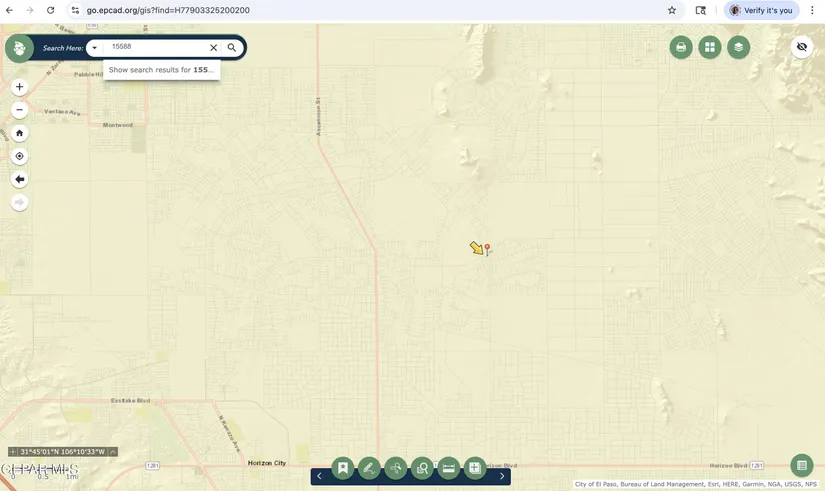Clear the search text 15588
This screenshot has height=491, width=825.
213,47
